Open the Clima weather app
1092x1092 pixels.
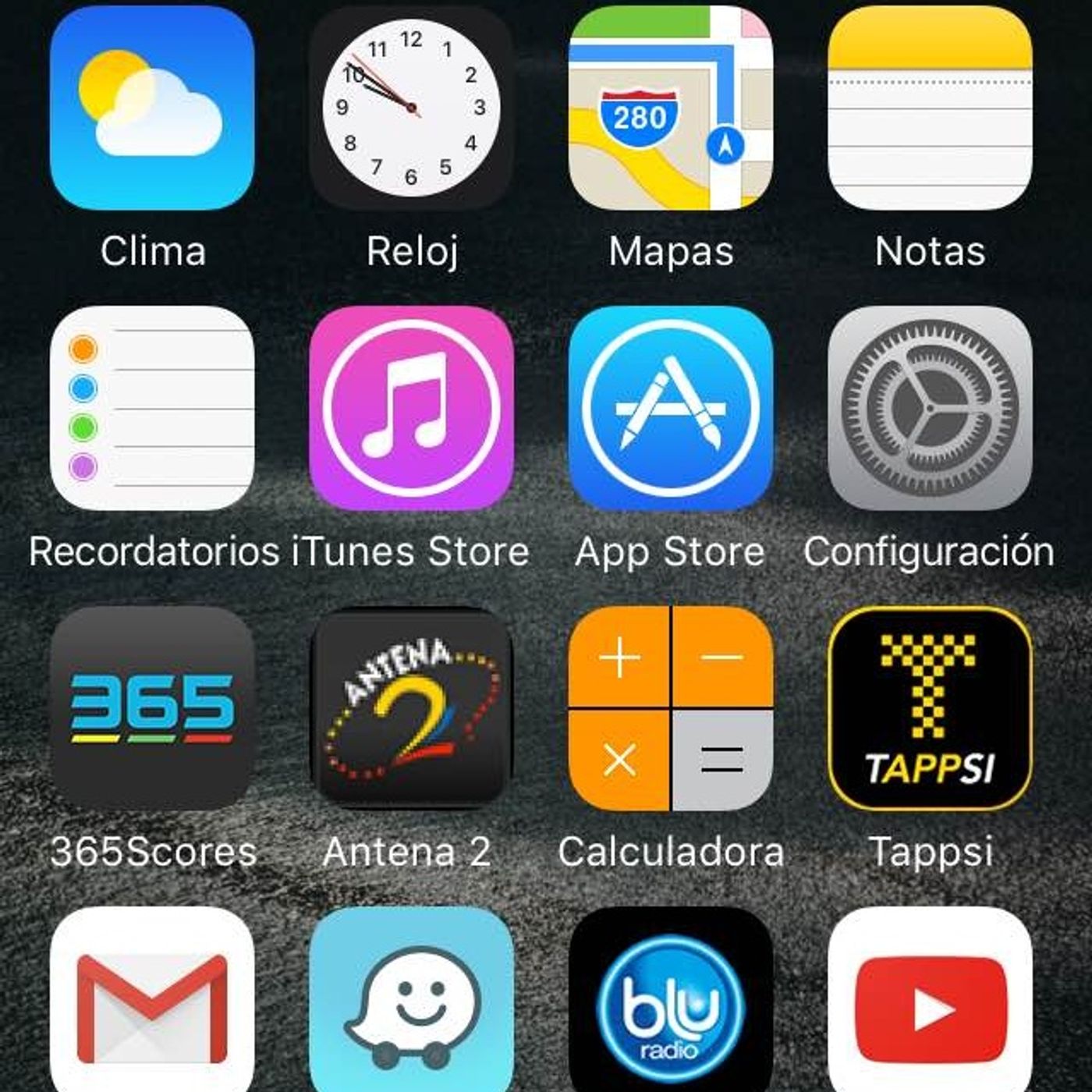[152, 109]
